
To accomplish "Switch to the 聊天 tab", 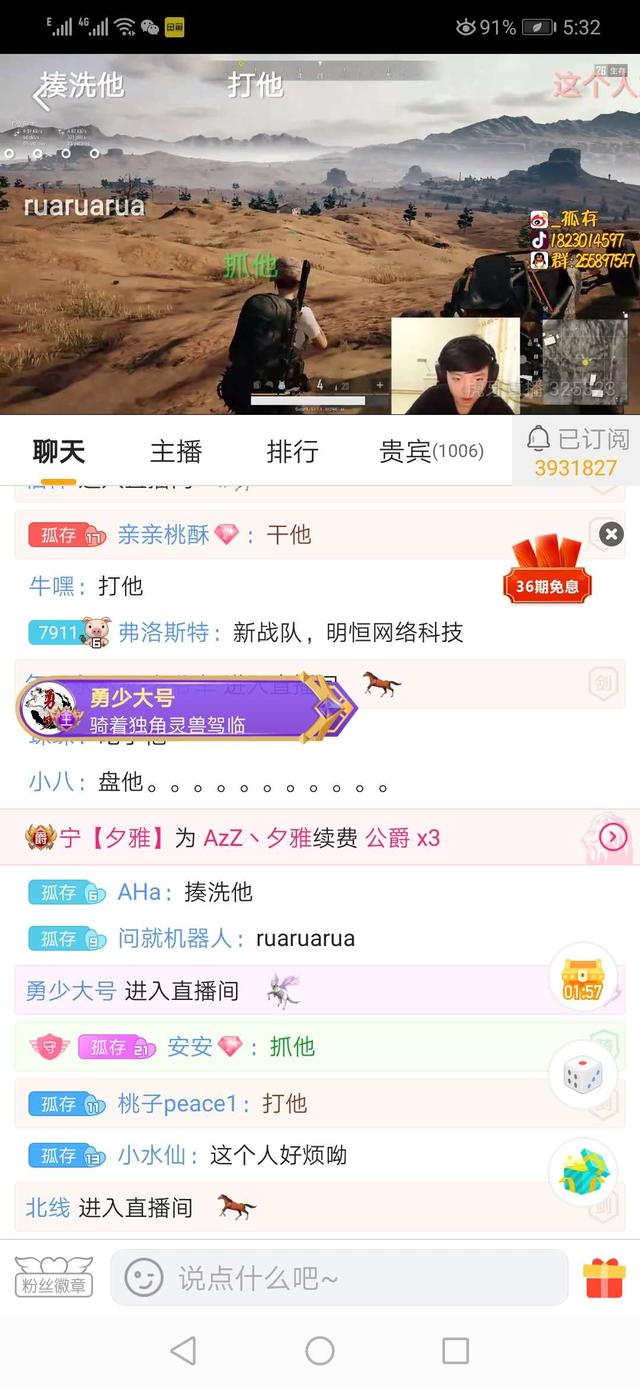I will click(x=59, y=451).
